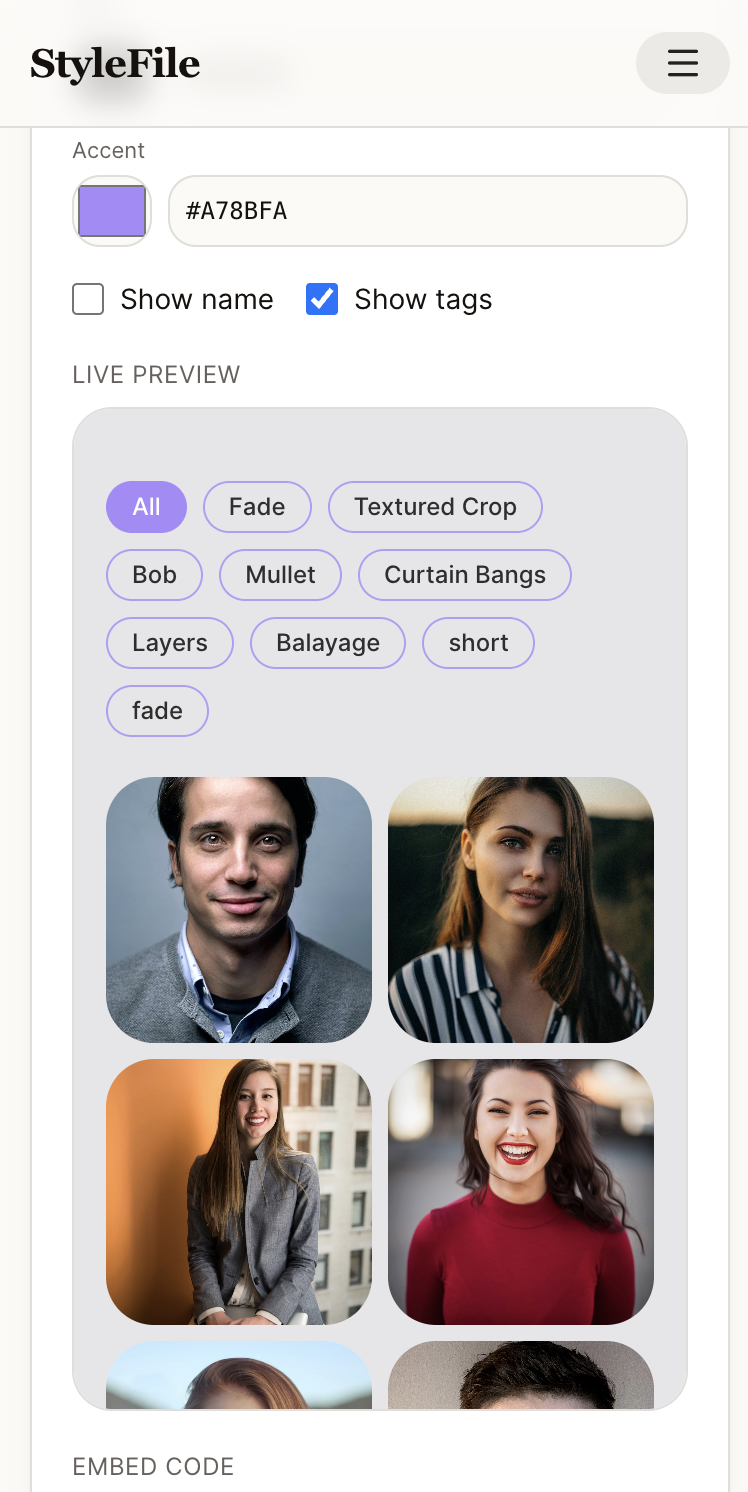Screen dimensions: 748x1492
Task: Select the All filter chip
Action: point(146,507)
